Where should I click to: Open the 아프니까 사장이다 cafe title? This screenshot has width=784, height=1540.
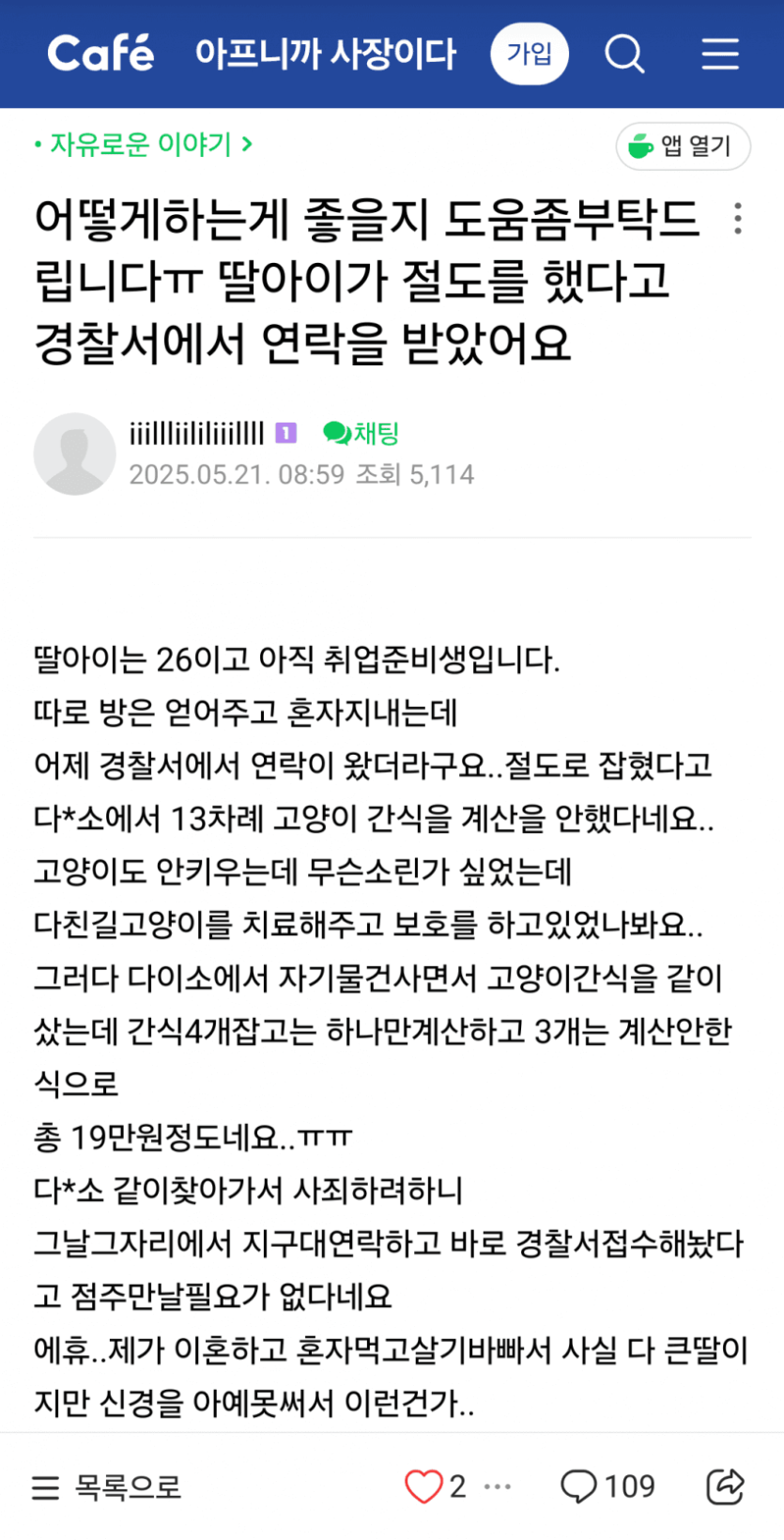pos(325,54)
